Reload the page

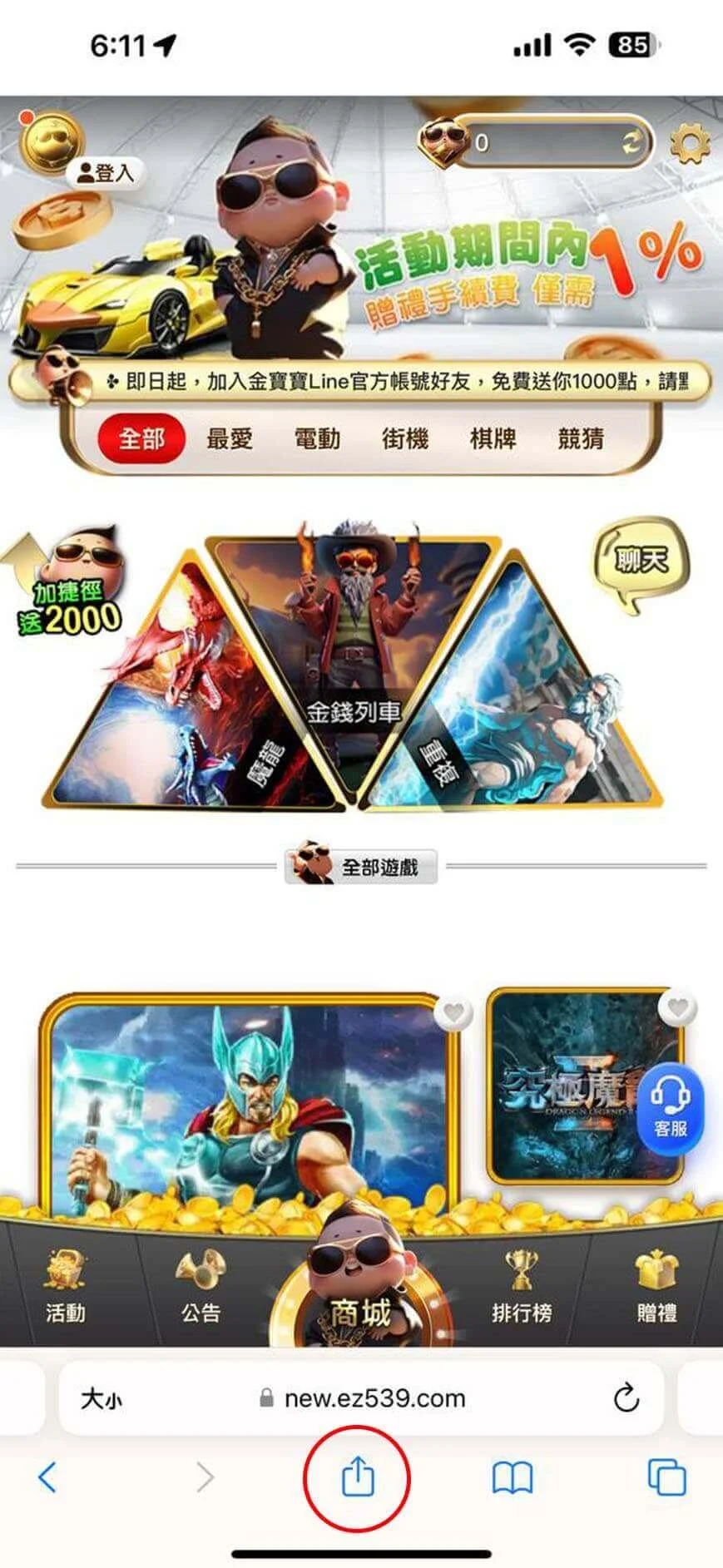pos(626,1398)
